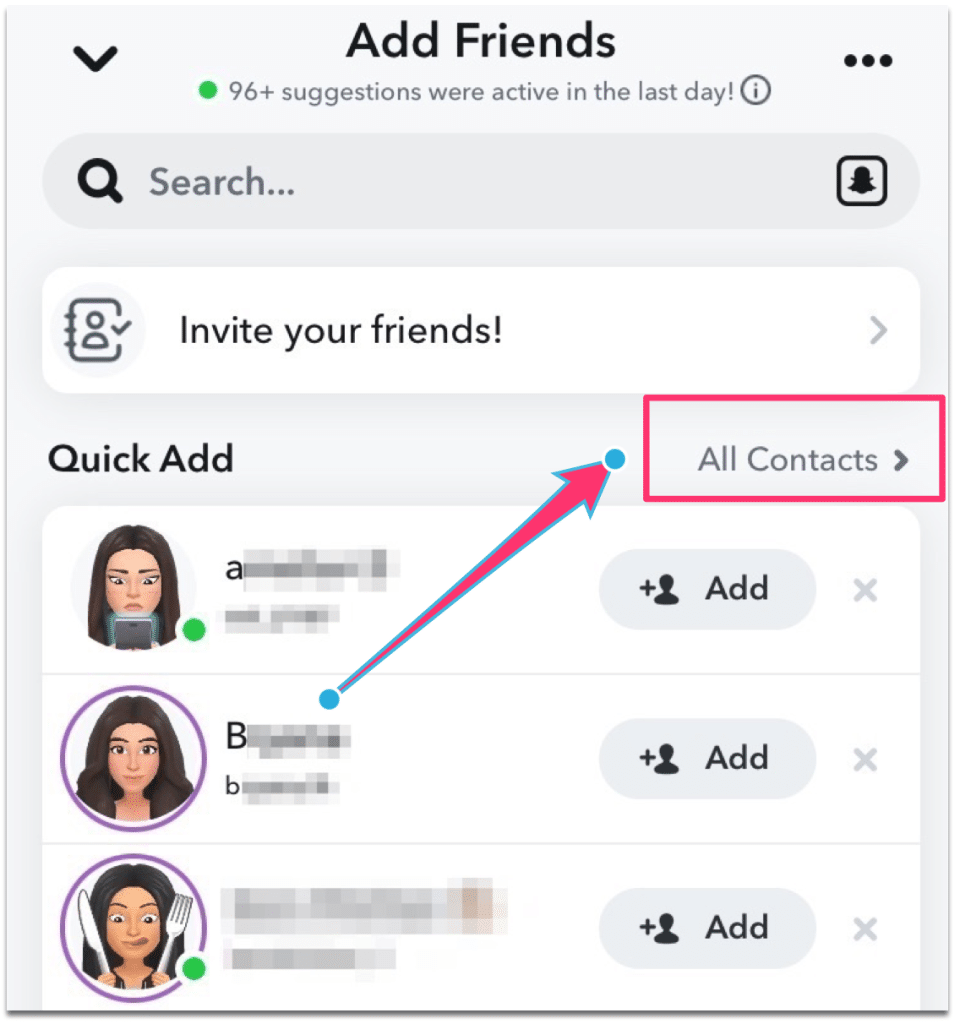Viewport: 960px width, 1024px height.
Task: Add the first suggestion starting with 'a'
Action: pyautogui.click(x=707, y=589)
